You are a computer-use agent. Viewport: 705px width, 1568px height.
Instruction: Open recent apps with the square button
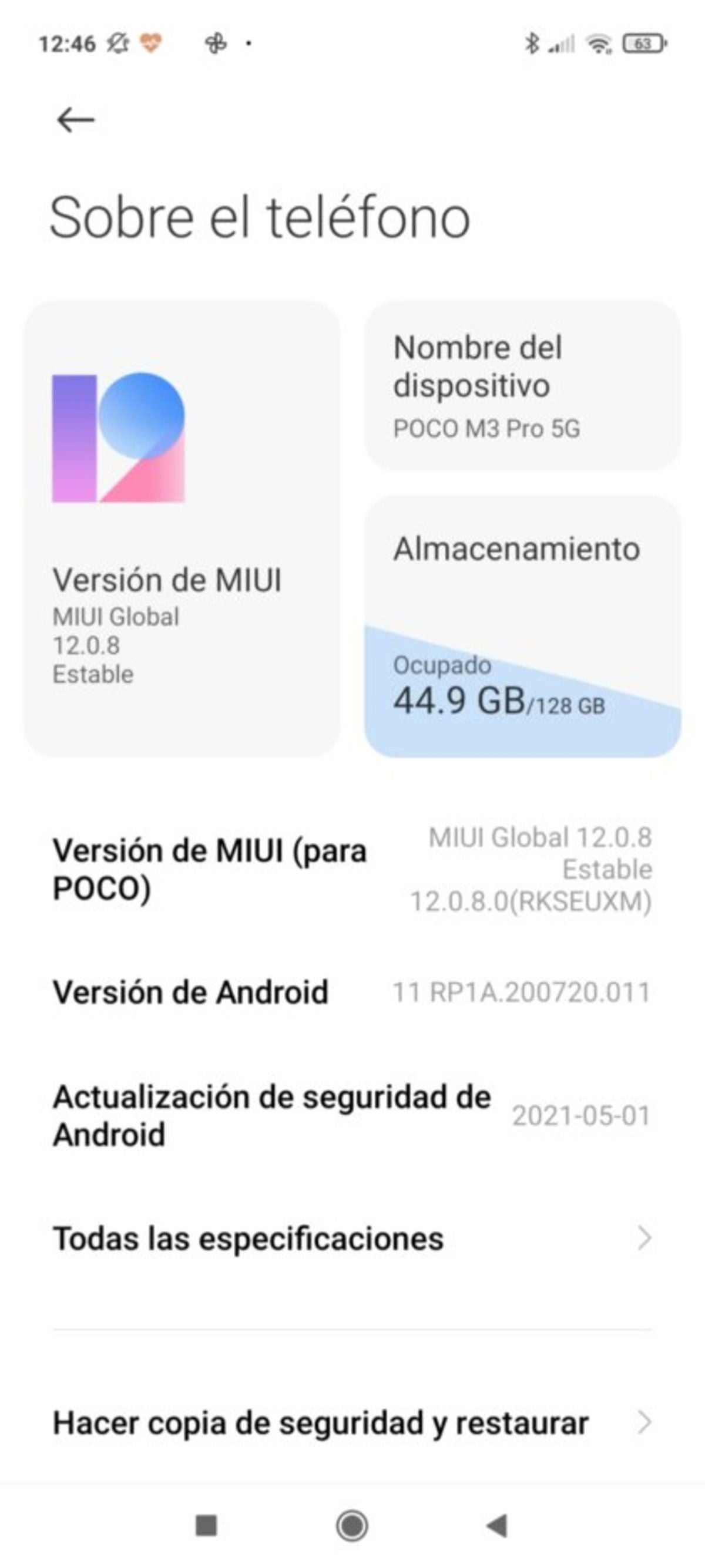(x=206, y=1525)
